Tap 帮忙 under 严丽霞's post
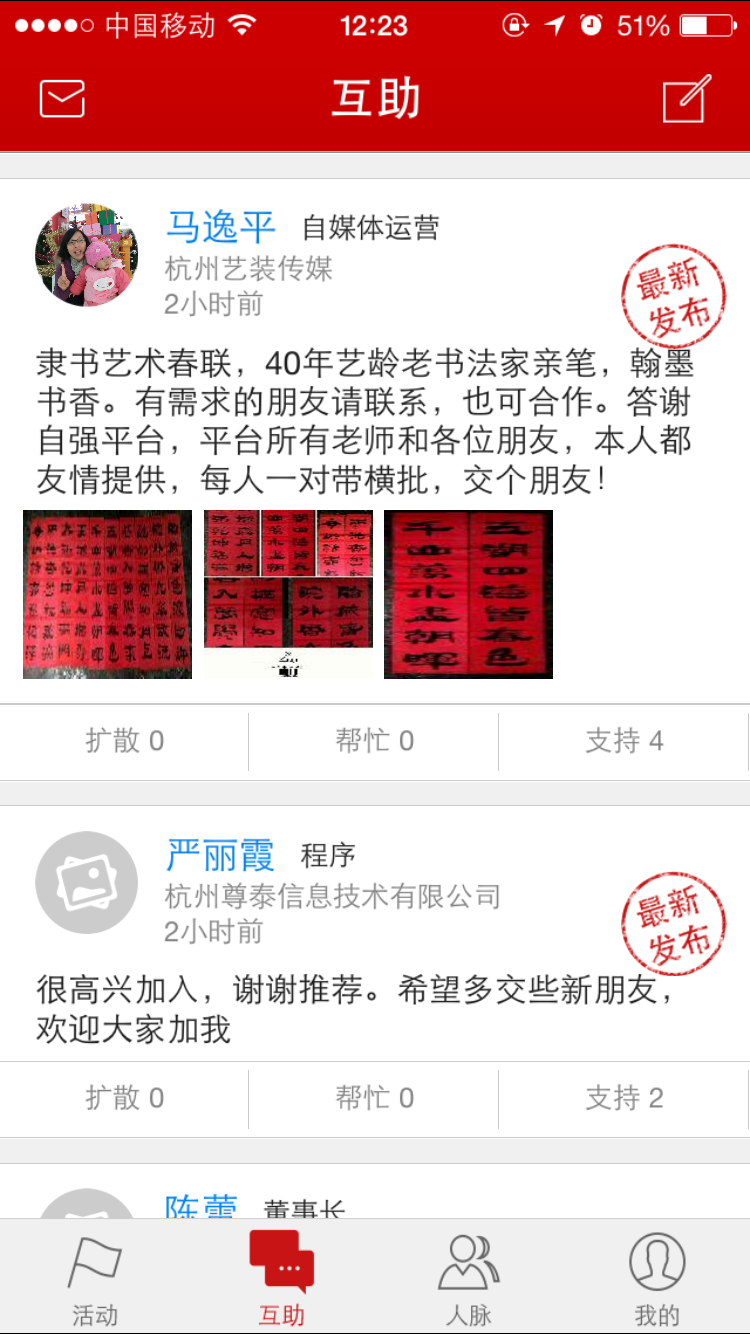Screen dimensions: 750x1334 click(374, 1098)
